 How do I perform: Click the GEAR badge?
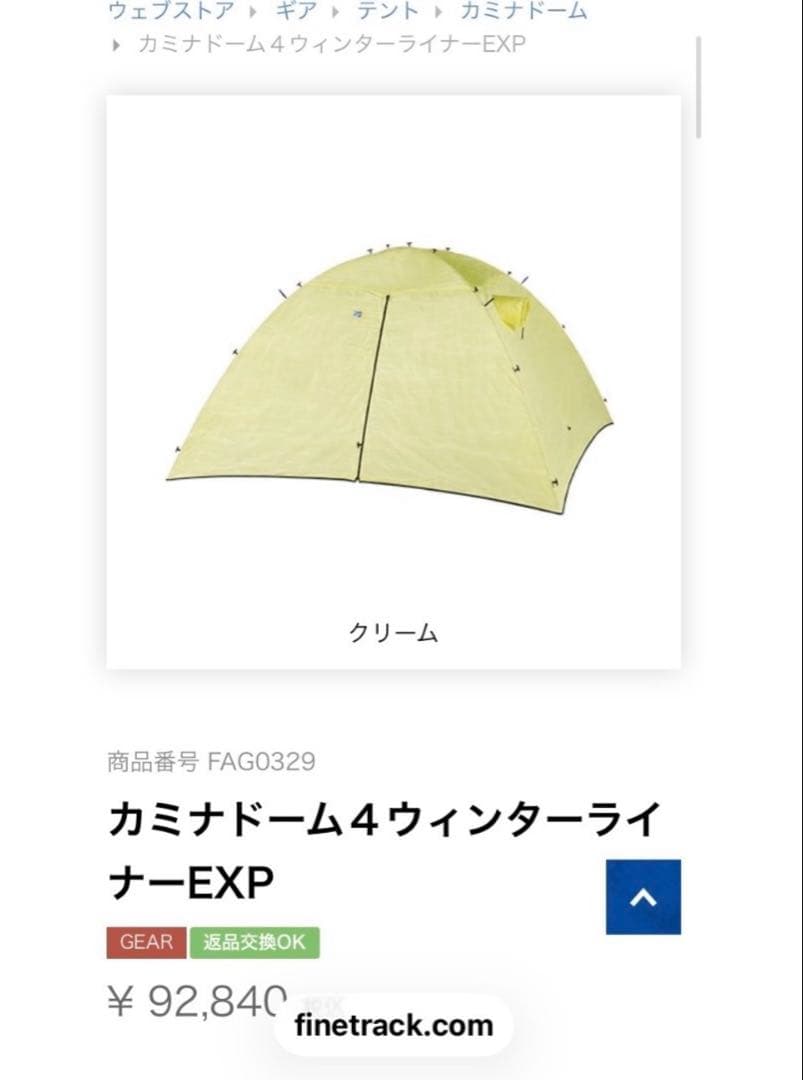pyautogui.click(x=144, y=941)
